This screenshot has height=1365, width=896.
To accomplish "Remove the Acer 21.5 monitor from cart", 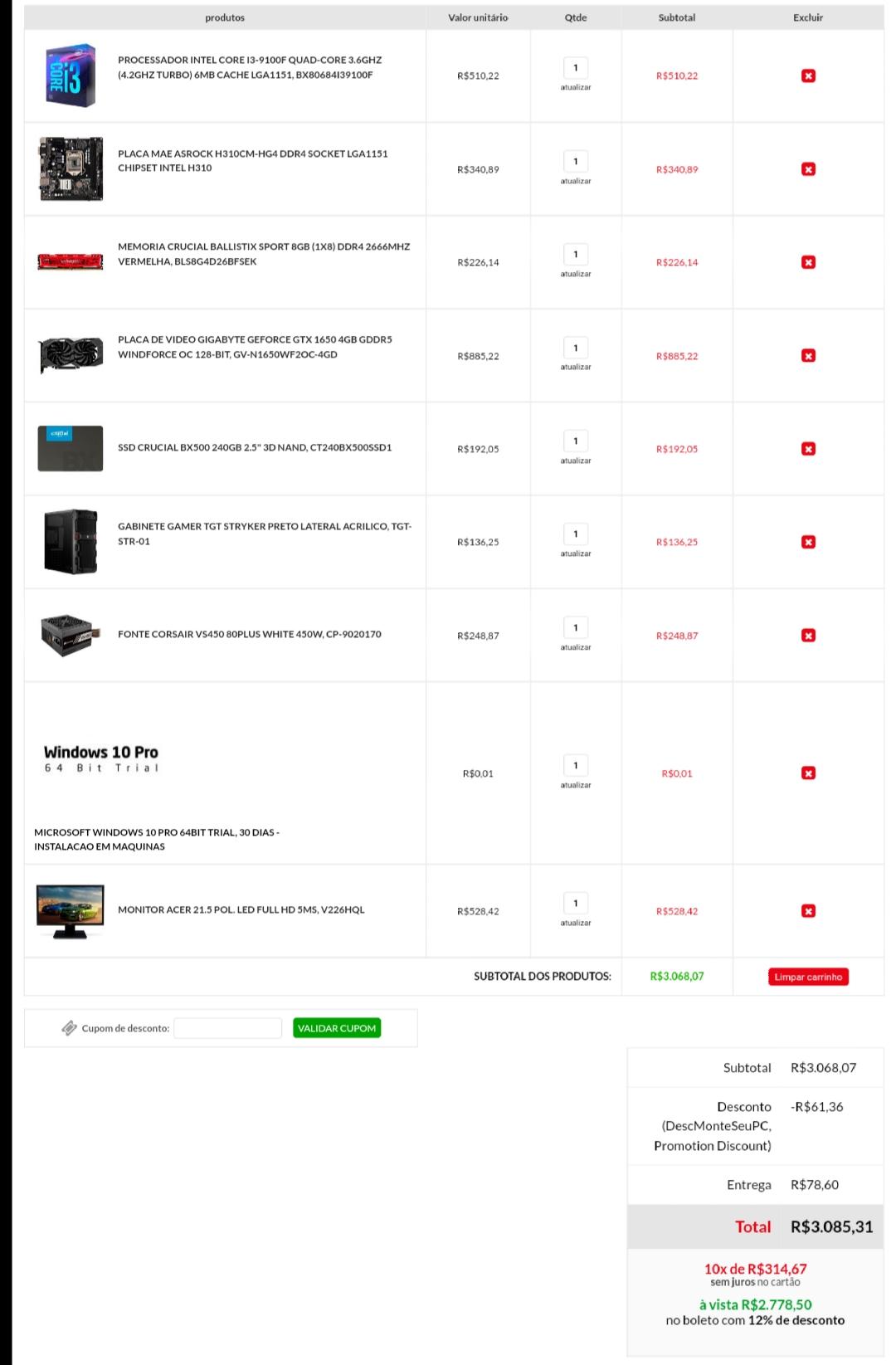I will (x=808, y=911).
